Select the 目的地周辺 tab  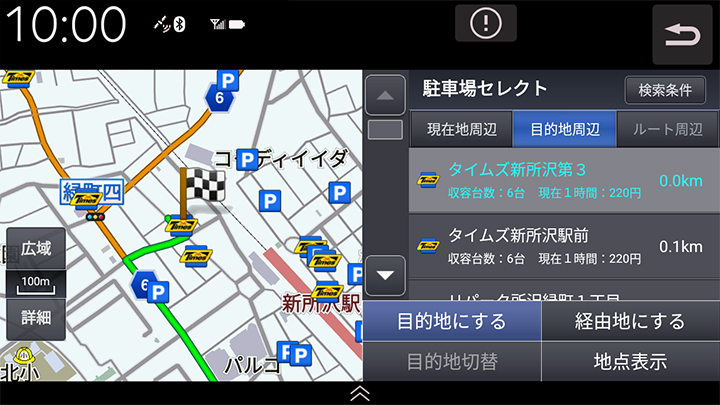tap(563, 129)
